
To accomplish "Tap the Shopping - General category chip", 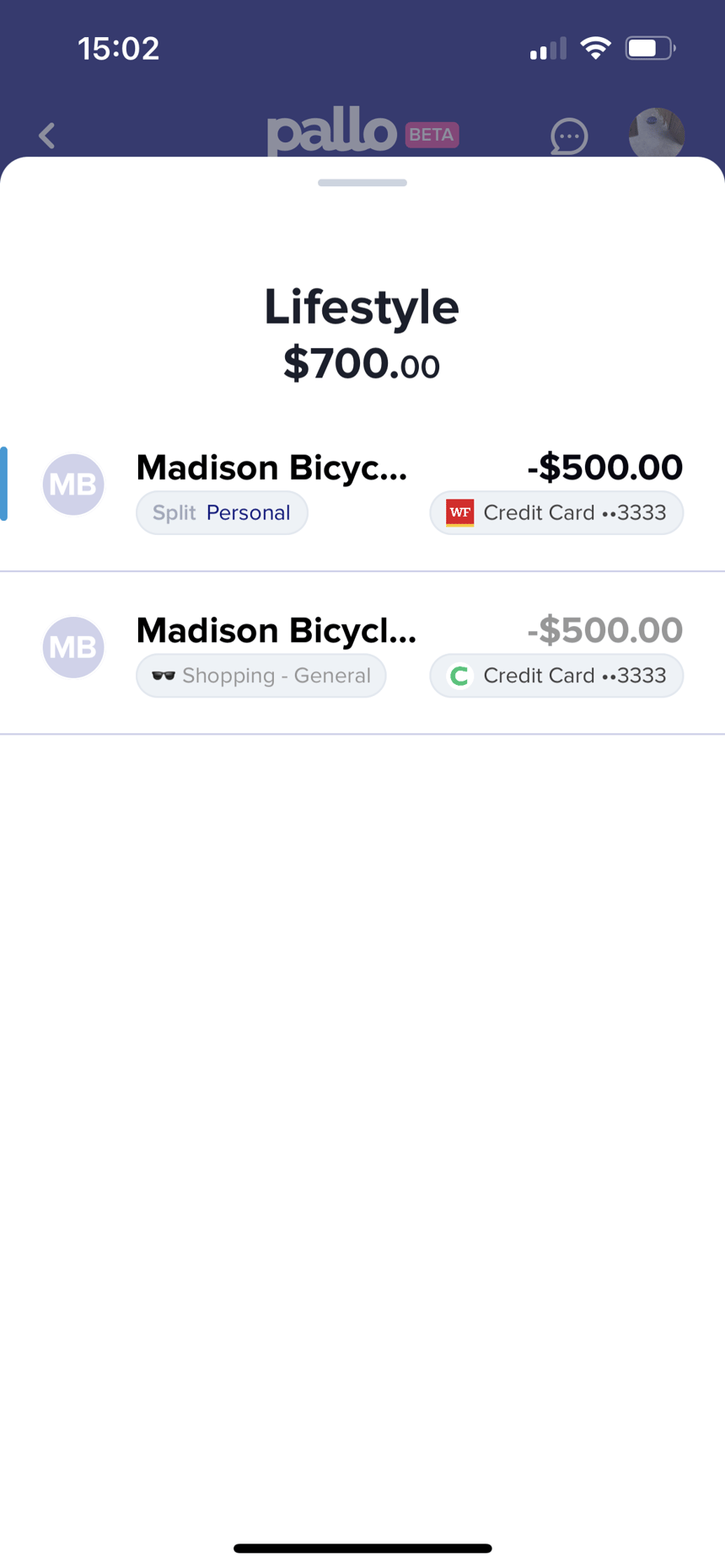I will (261, 676).
